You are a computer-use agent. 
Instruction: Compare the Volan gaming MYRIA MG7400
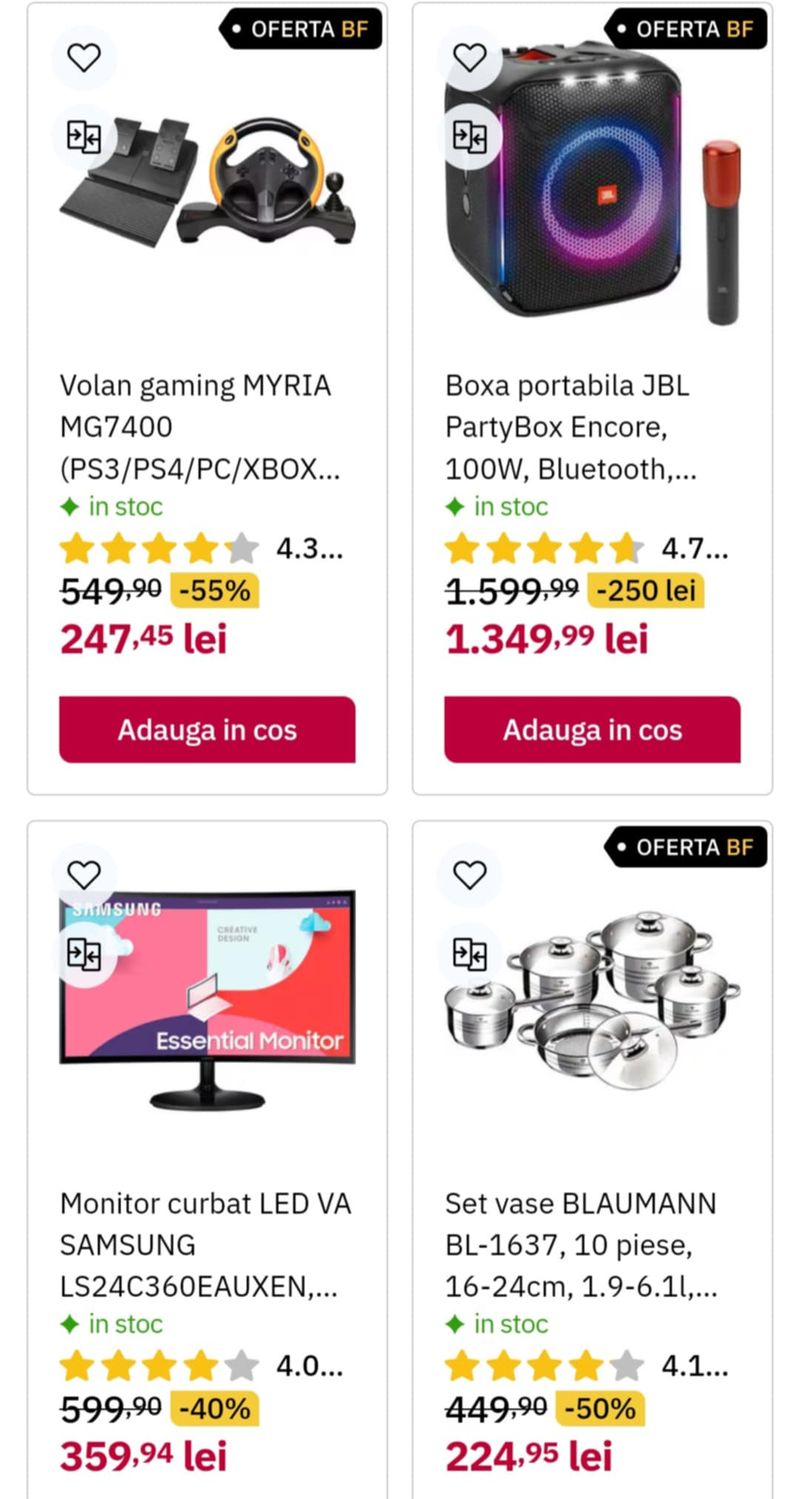tap(84, 136)
